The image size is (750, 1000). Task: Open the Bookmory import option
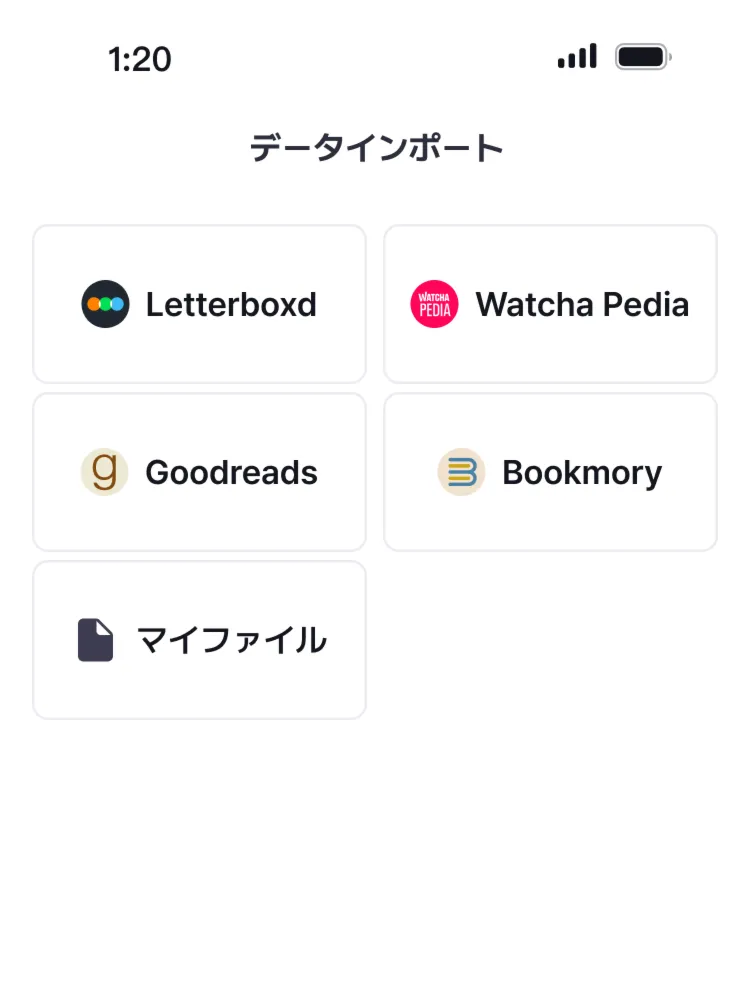(x=550, y=472)
